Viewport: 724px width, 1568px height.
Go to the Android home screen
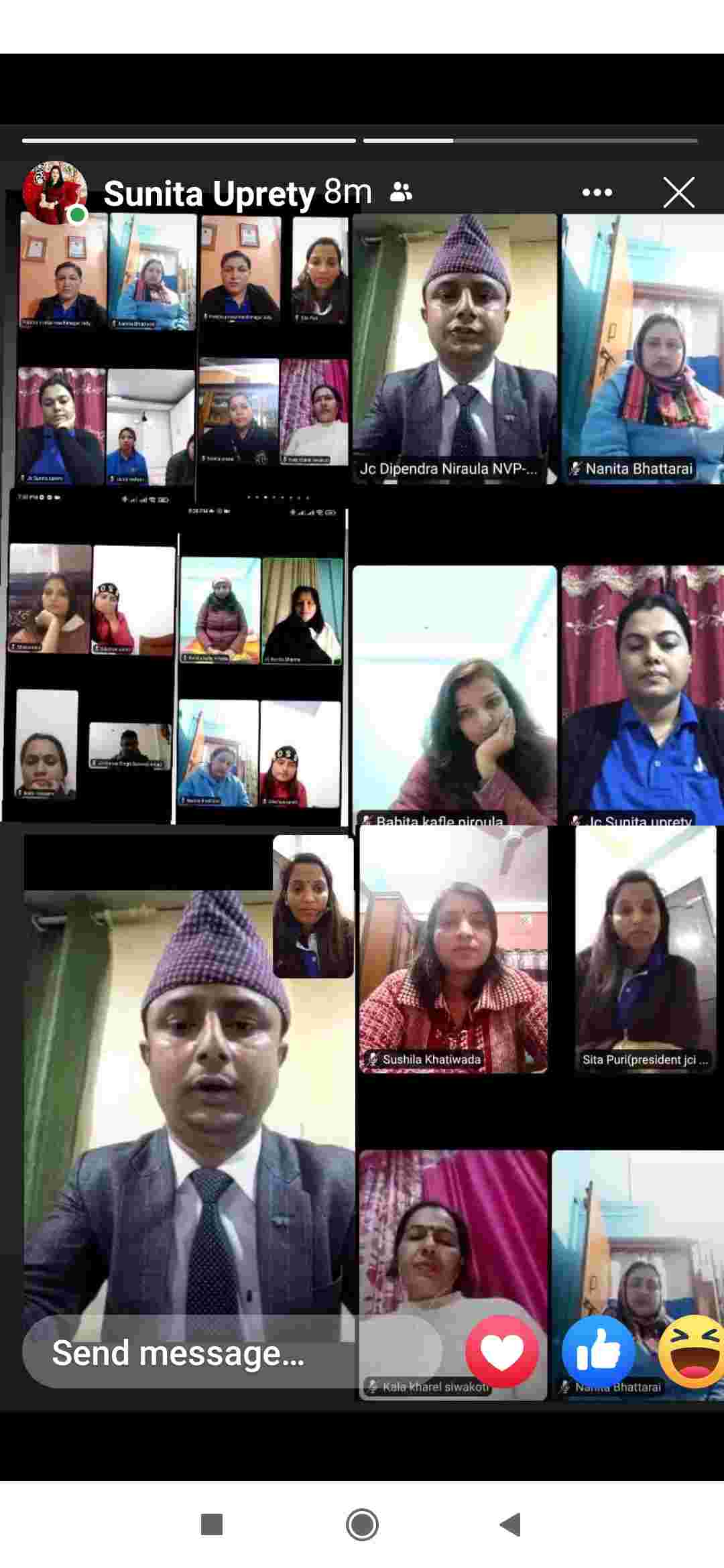[362, 1524]
